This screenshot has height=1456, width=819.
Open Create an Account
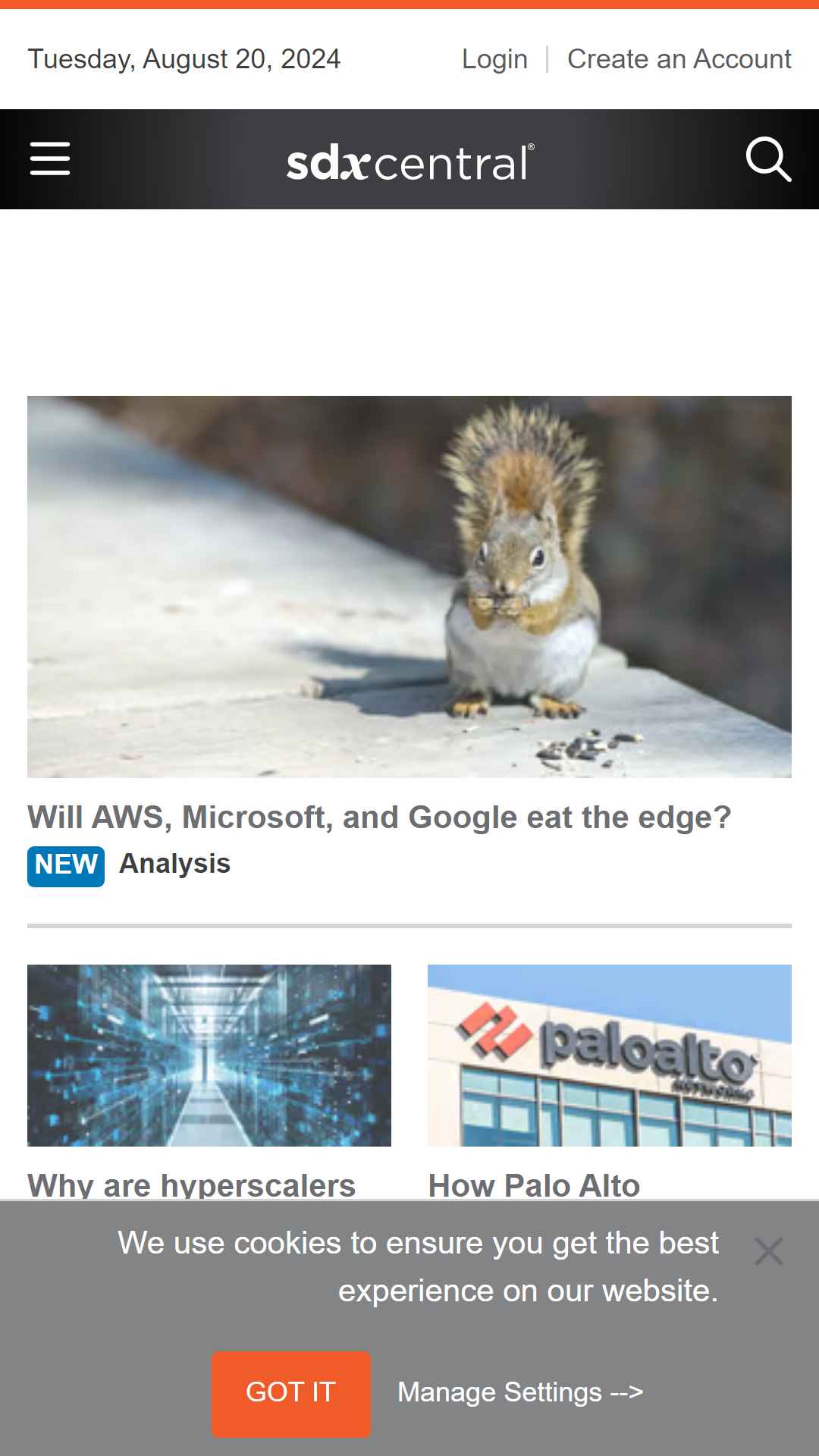click(x=679, y=59)
